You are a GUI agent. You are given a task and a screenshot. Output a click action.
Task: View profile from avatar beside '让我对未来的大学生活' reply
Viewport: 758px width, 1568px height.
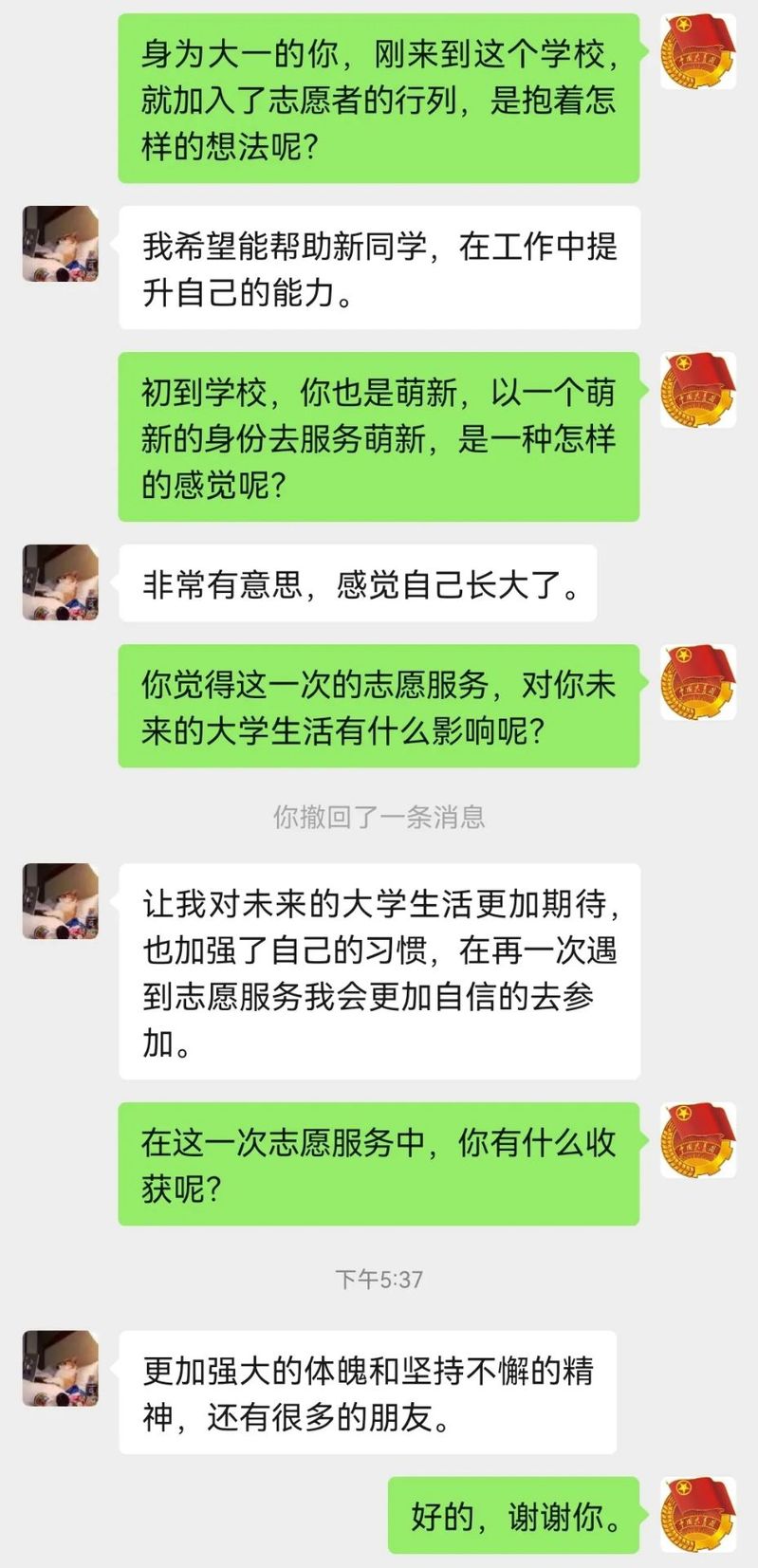point(61,901)
